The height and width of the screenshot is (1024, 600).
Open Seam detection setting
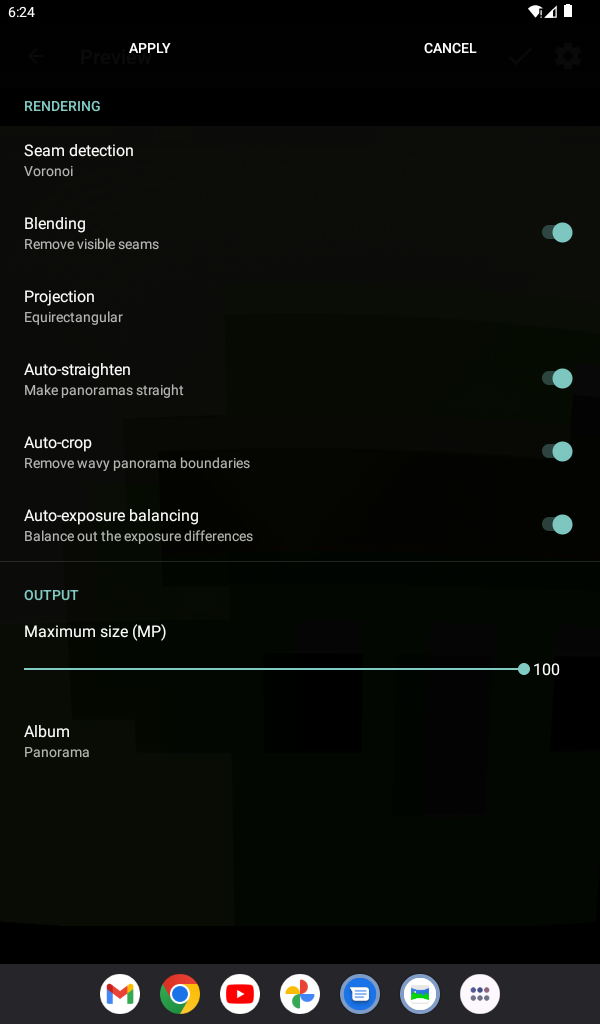300,160
